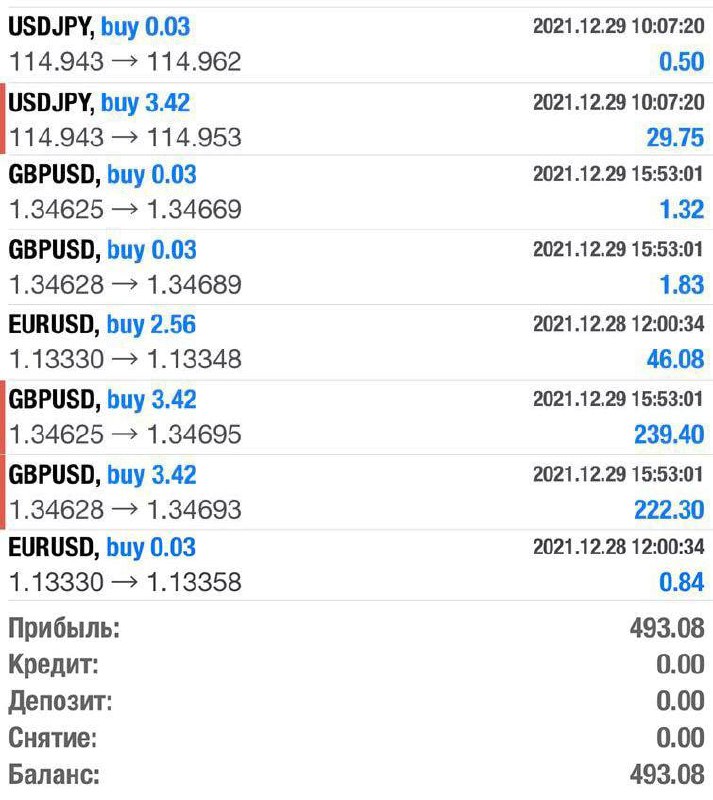Expand the USDJPY buy 0.03 trade
The image size is (713, 800).
(x=356, y=44)
